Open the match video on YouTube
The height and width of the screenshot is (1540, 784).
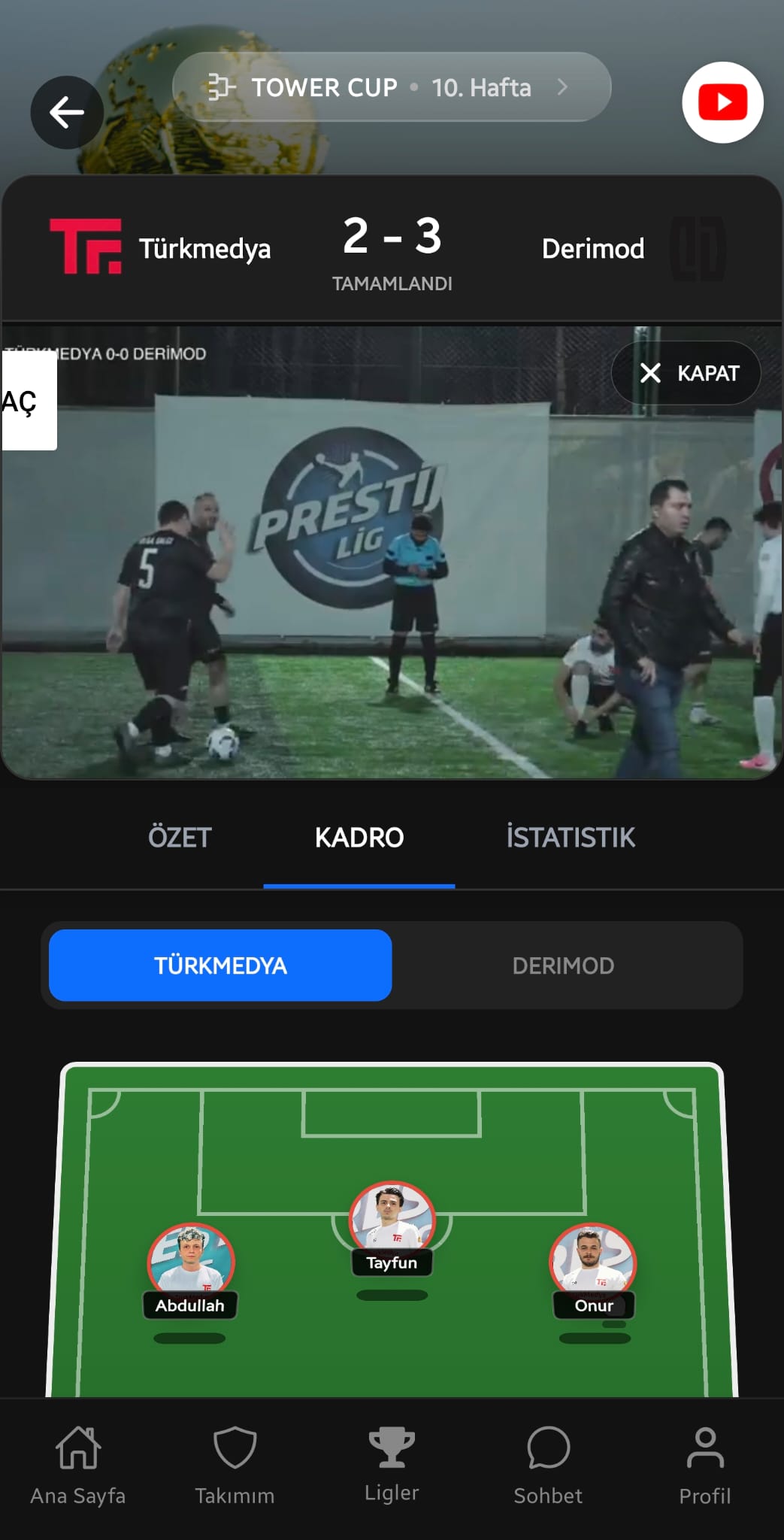pos(722,102)
